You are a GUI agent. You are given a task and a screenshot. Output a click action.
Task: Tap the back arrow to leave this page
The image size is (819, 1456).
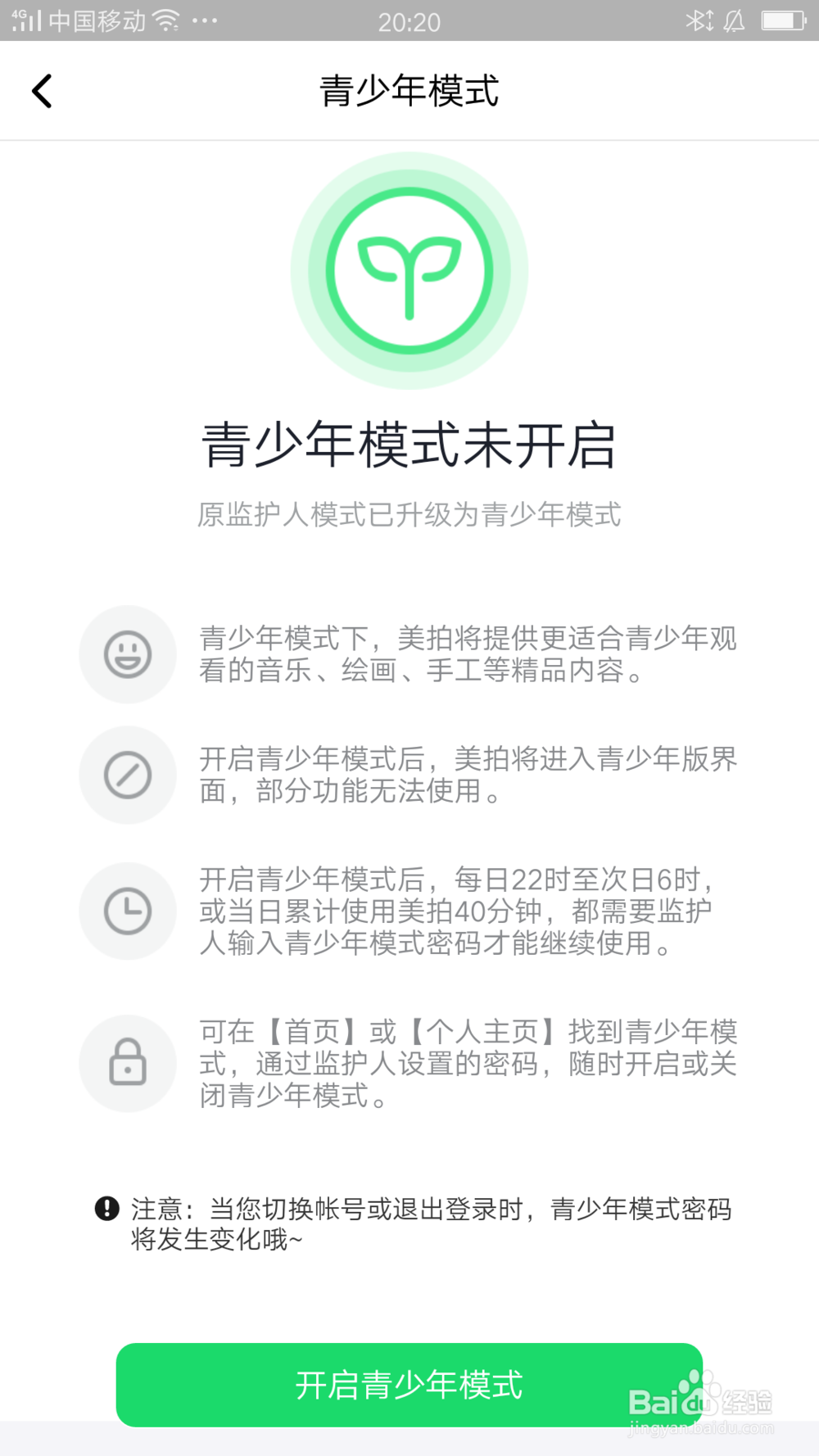point(42,90)
